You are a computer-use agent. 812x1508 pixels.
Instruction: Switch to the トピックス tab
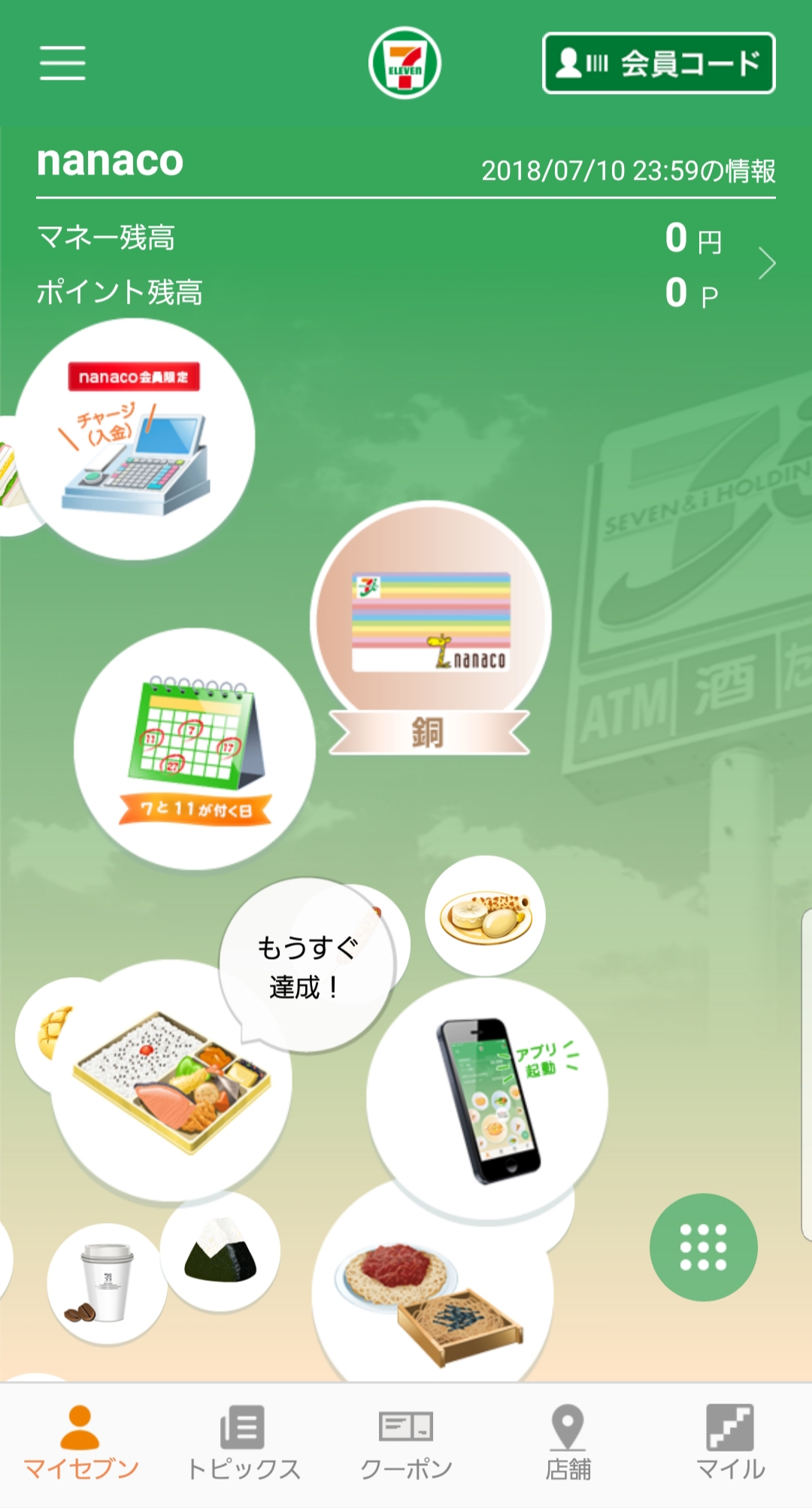pyautogui.click(x=243, y=1444)
